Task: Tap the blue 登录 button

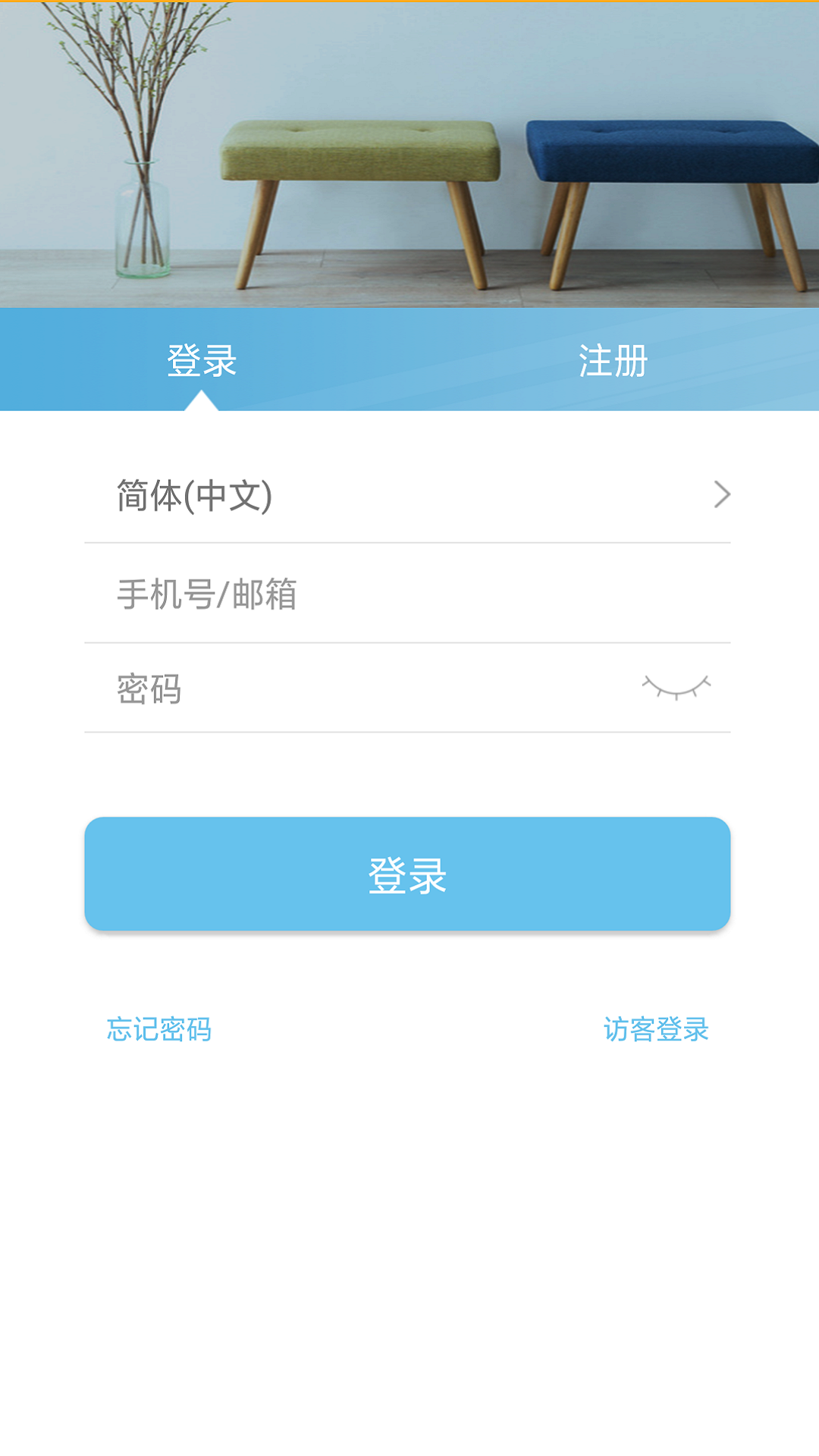Action: [x=407, y=874]
